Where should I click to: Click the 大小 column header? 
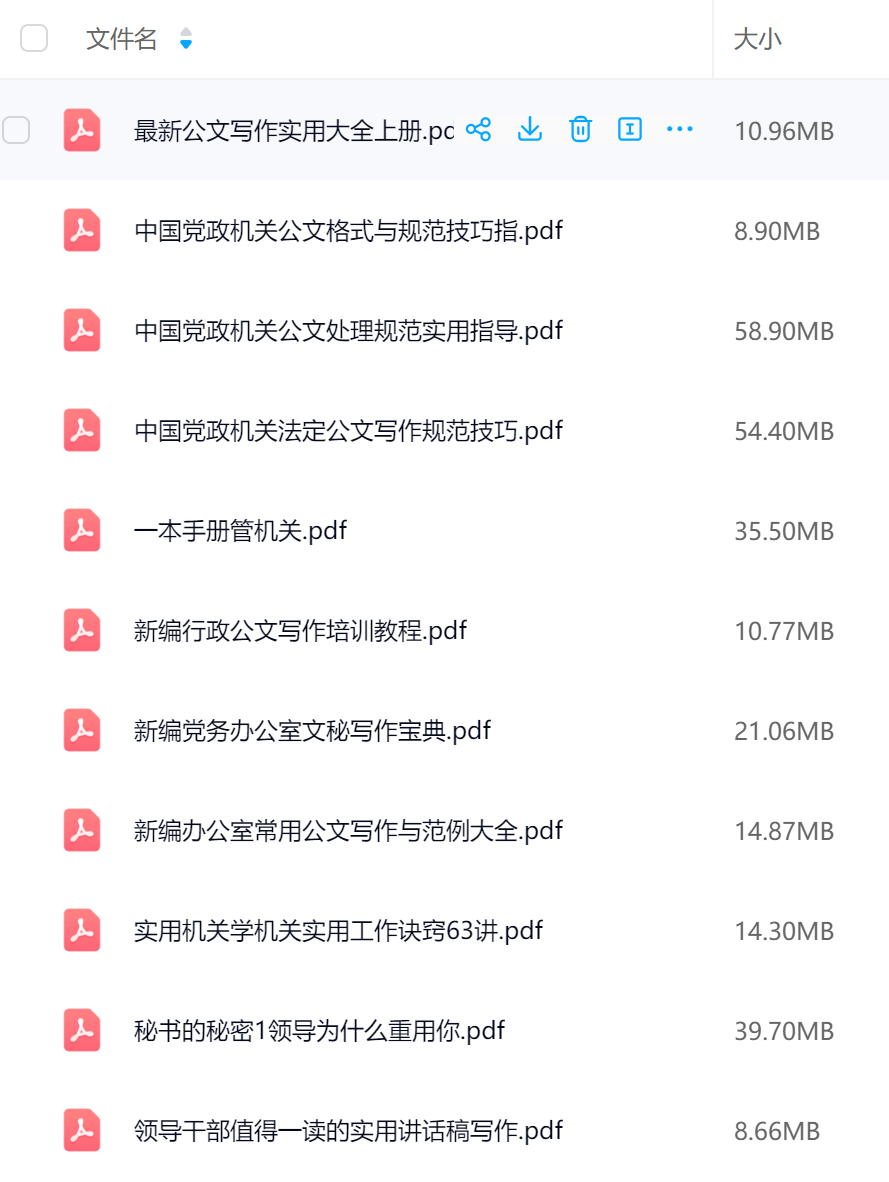757,38
